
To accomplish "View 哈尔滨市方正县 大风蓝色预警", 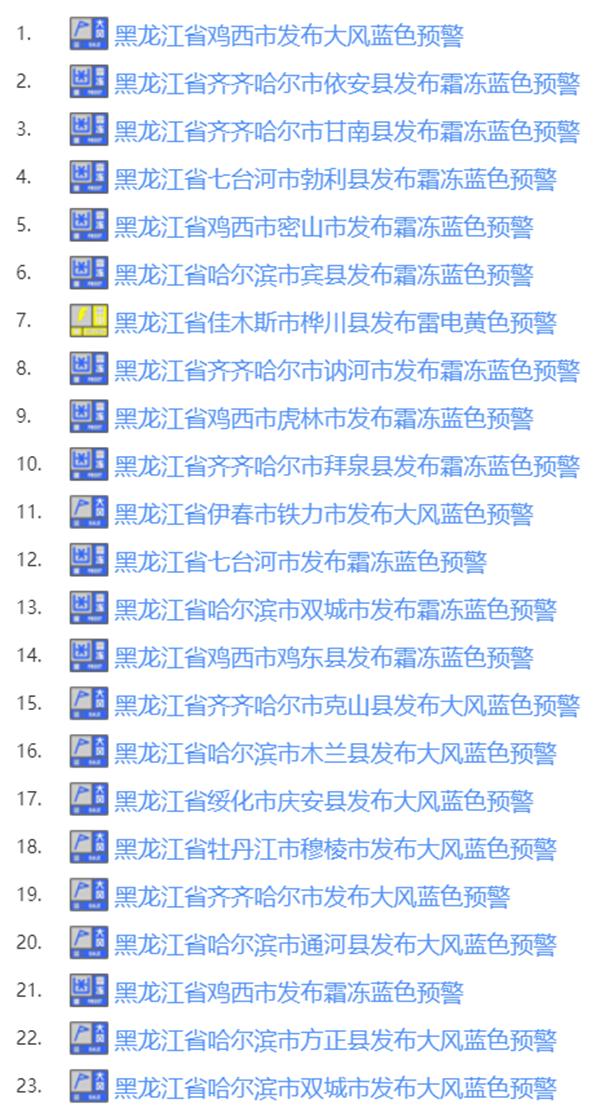I will tap(334, 1040).
